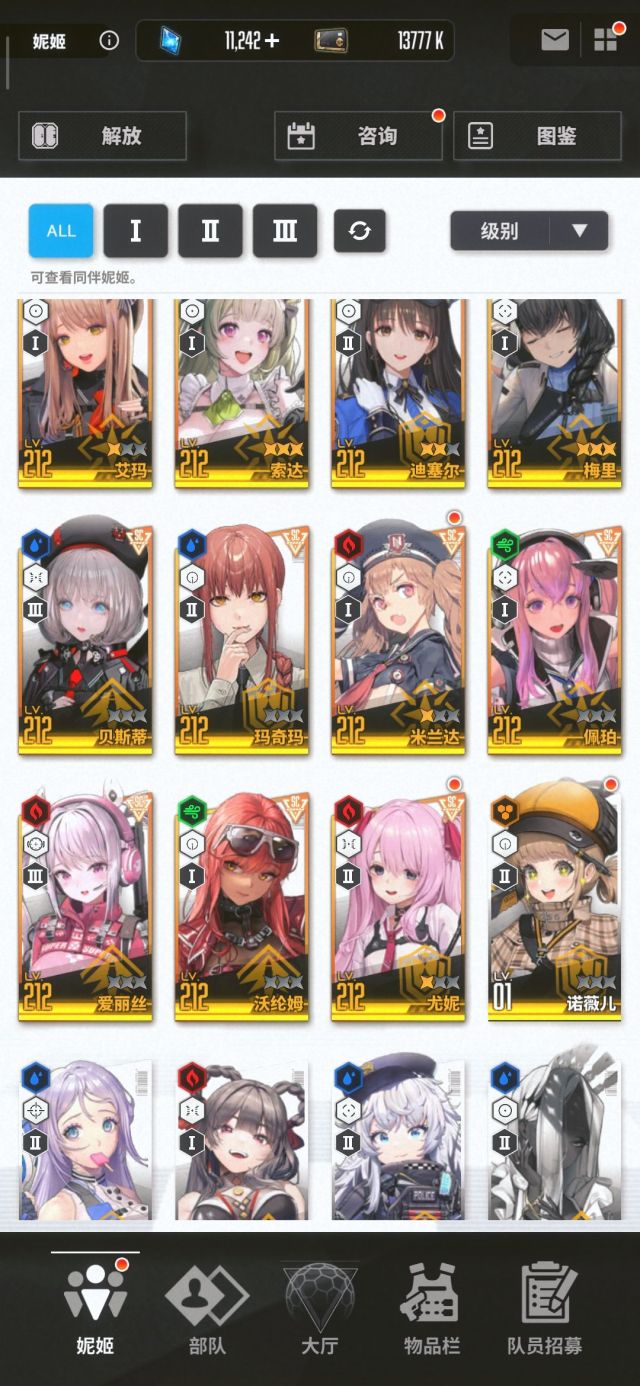Filter by burst type III
The height and width of the screenshot is (1386, 640).
click(285, 231)
